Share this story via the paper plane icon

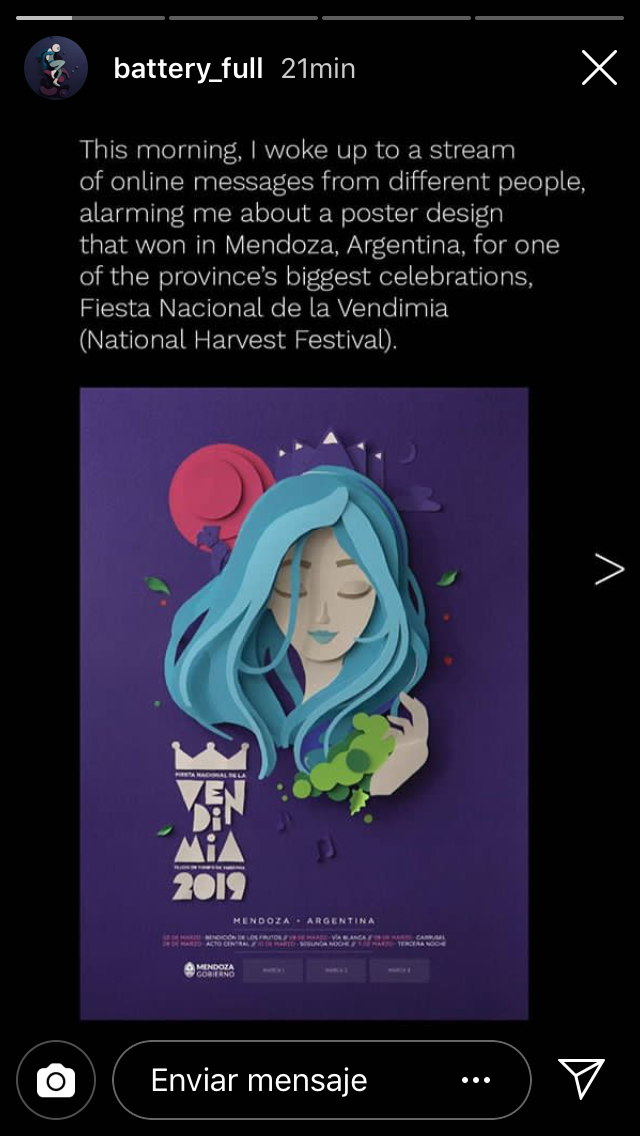click(x=581, y=1079)
